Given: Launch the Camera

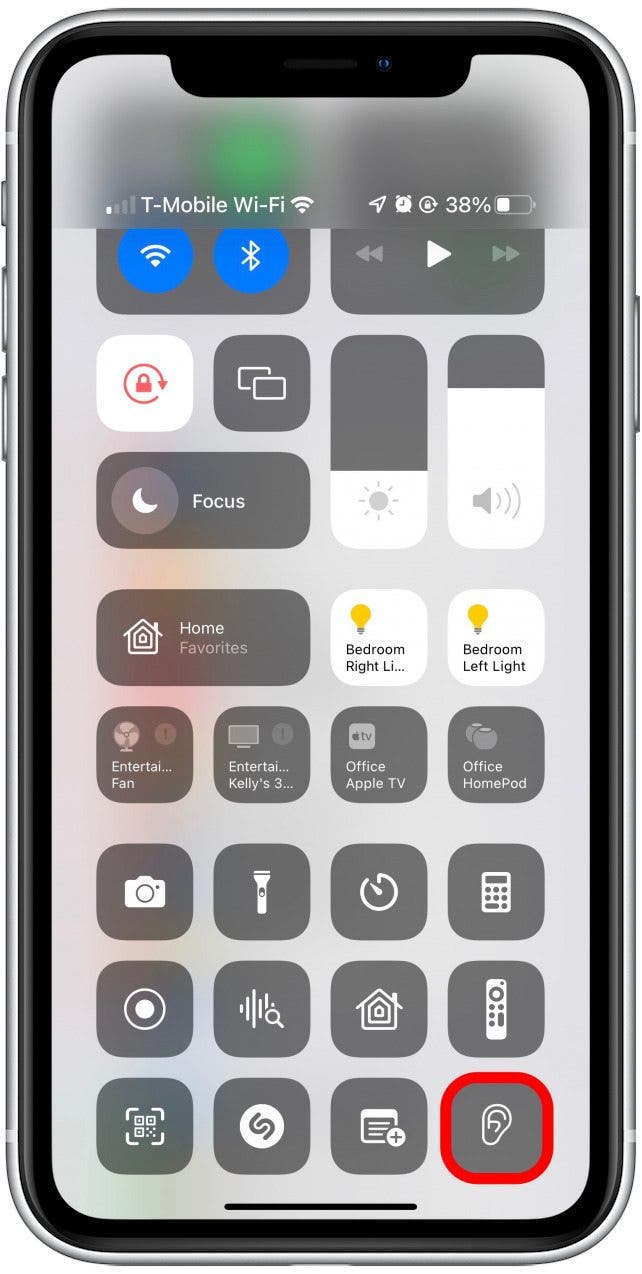Looking at the screenshot, I should click(x=145, y=891).
